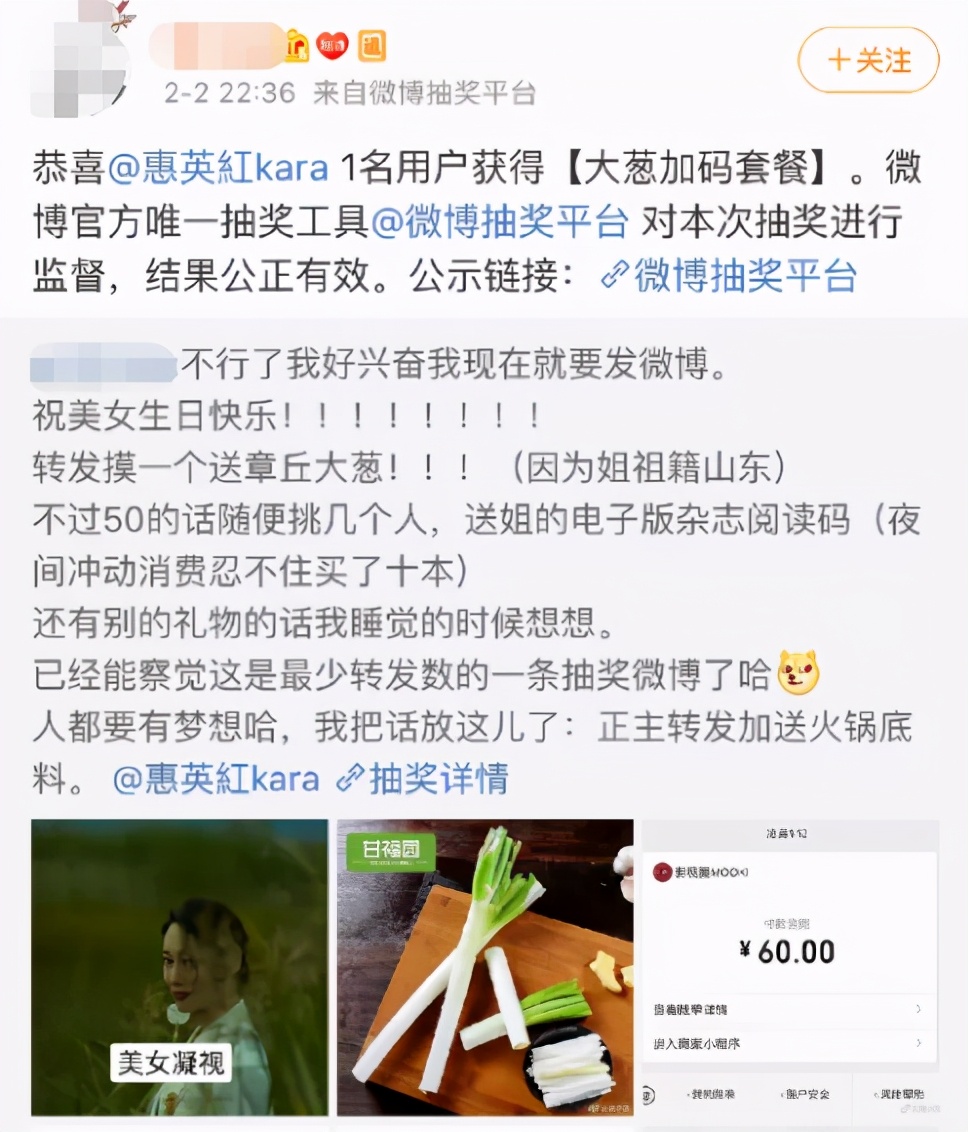Click the chain-link icon before 微博抽奖平台 public link
Viewport: 968px width, 1132px height.
tap(617, 274)
